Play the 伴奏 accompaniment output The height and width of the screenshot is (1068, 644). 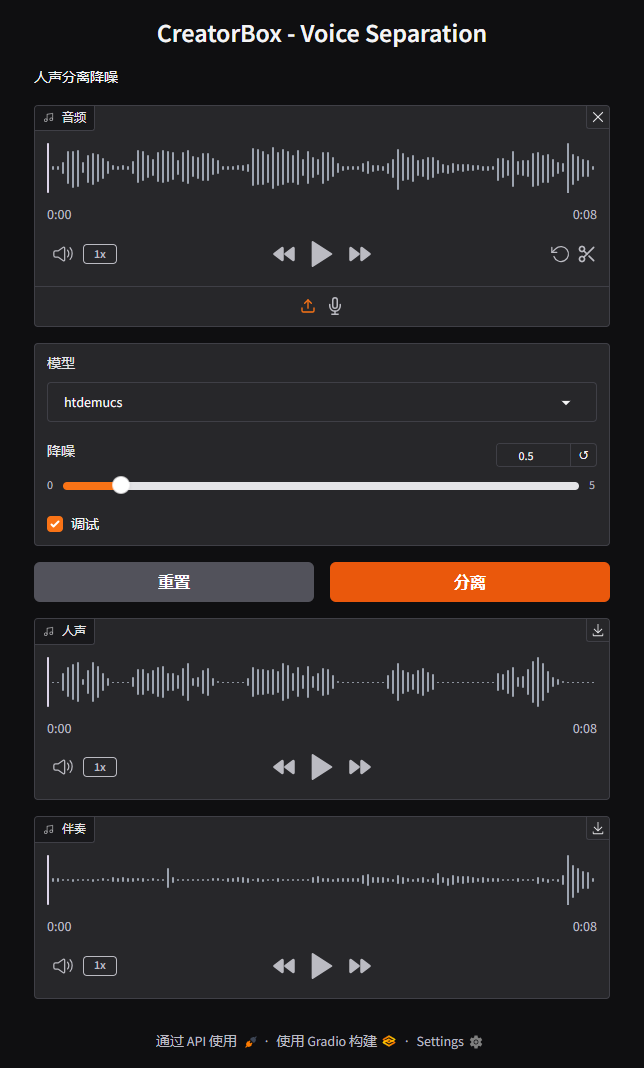point(322,965)
